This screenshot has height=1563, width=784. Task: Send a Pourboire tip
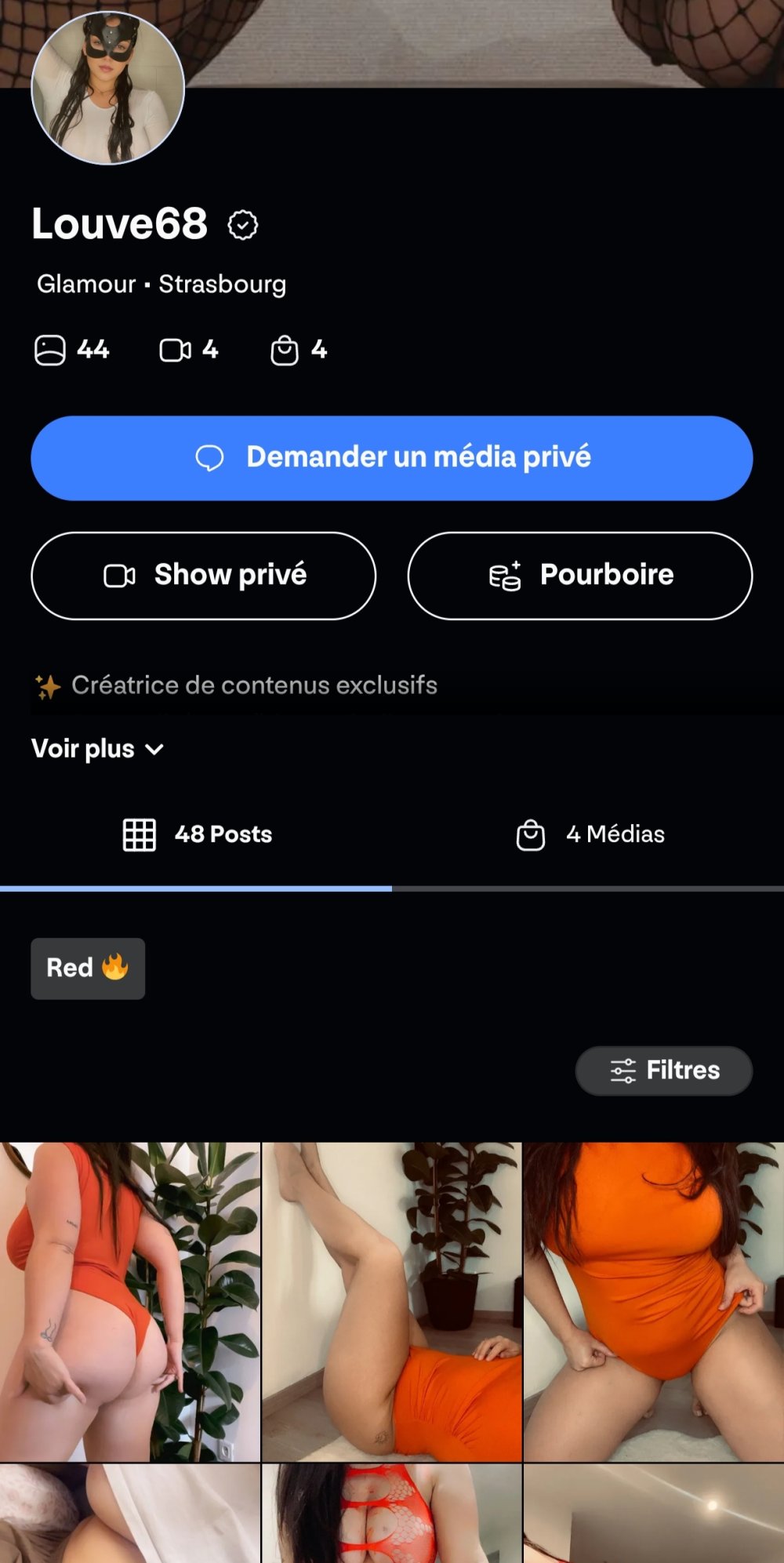coord(580,576)
